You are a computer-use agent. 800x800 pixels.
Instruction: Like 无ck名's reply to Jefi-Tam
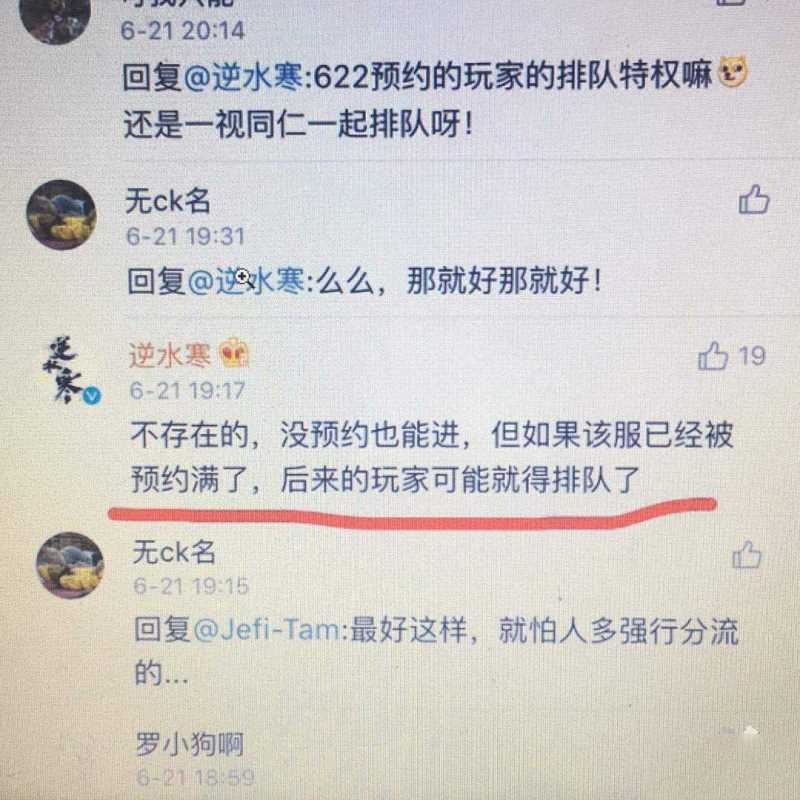[x=748, y=556]
